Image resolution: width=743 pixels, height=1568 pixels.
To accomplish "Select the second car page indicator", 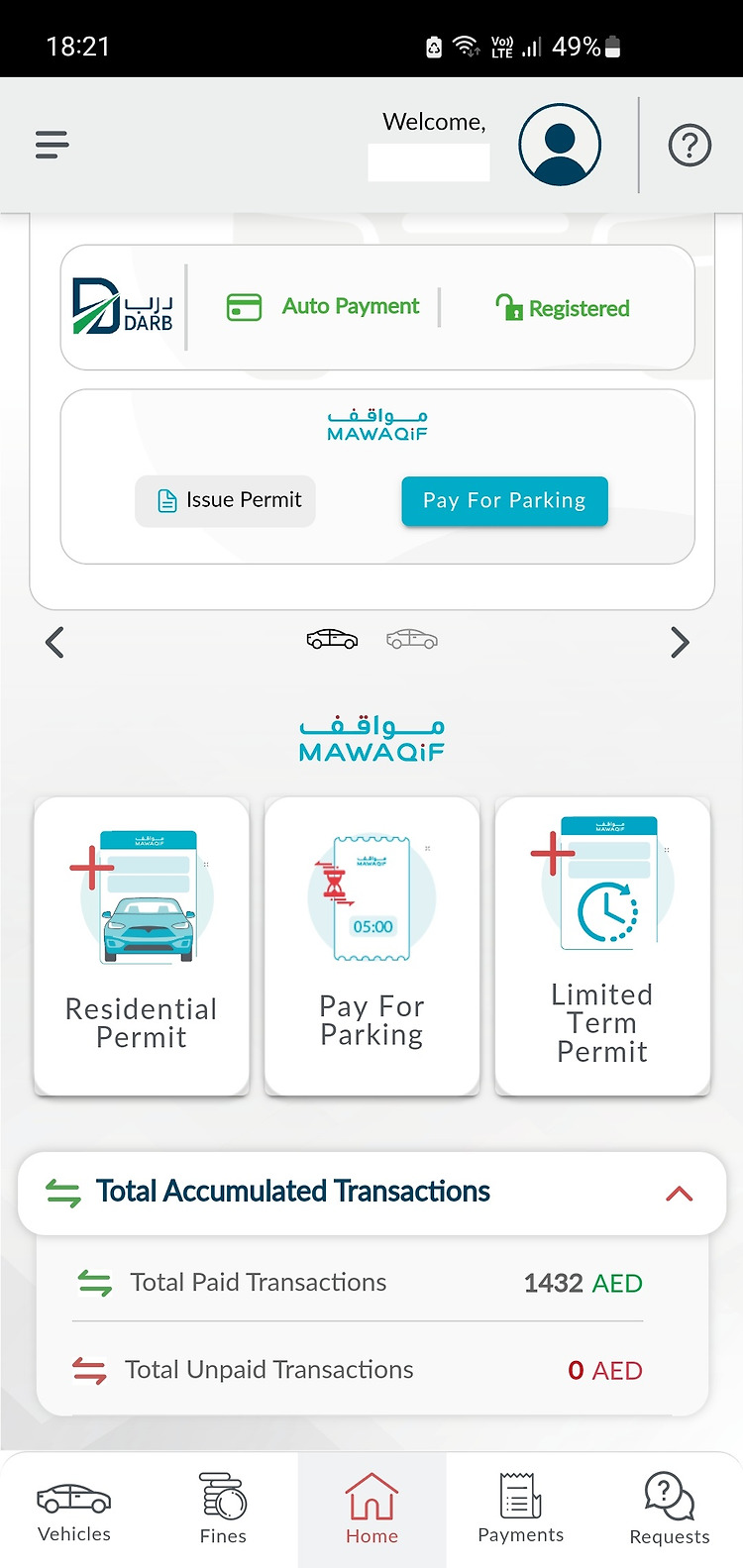I will point(412,639).
